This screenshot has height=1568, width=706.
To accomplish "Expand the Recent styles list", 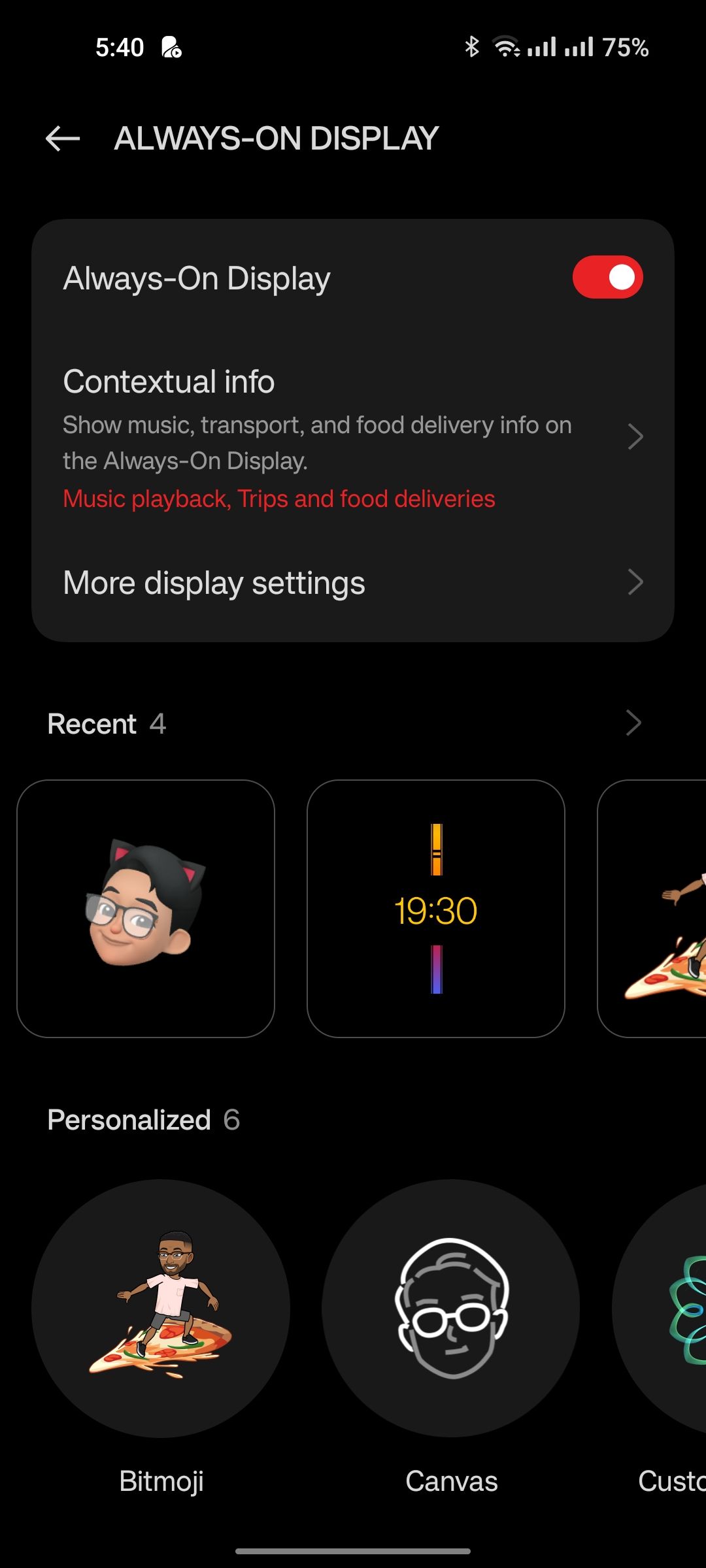I will tap(633, 723).
